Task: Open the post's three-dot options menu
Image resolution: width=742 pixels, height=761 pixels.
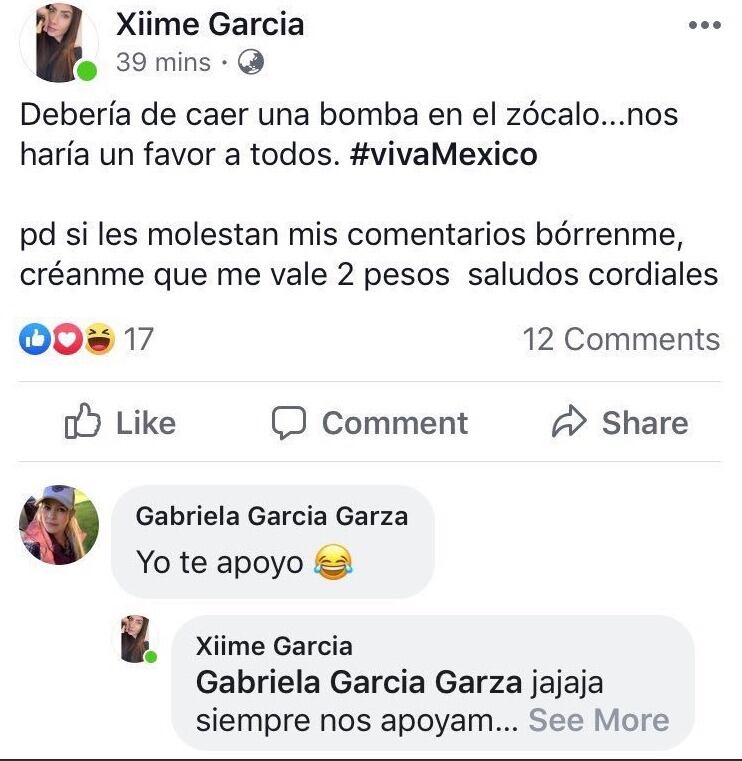Action: pos(704,25)
